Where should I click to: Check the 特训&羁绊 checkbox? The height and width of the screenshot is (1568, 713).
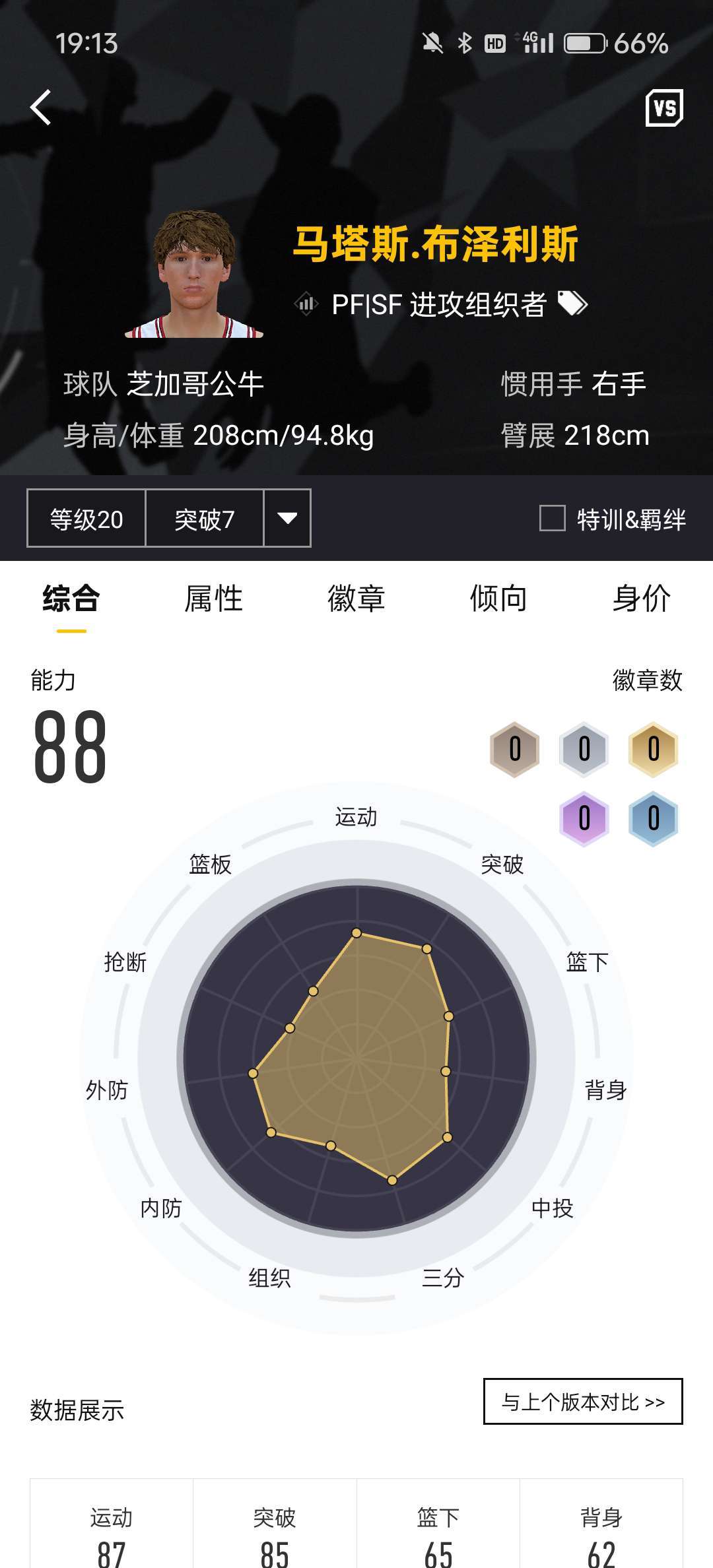click(x=553, y=518)
